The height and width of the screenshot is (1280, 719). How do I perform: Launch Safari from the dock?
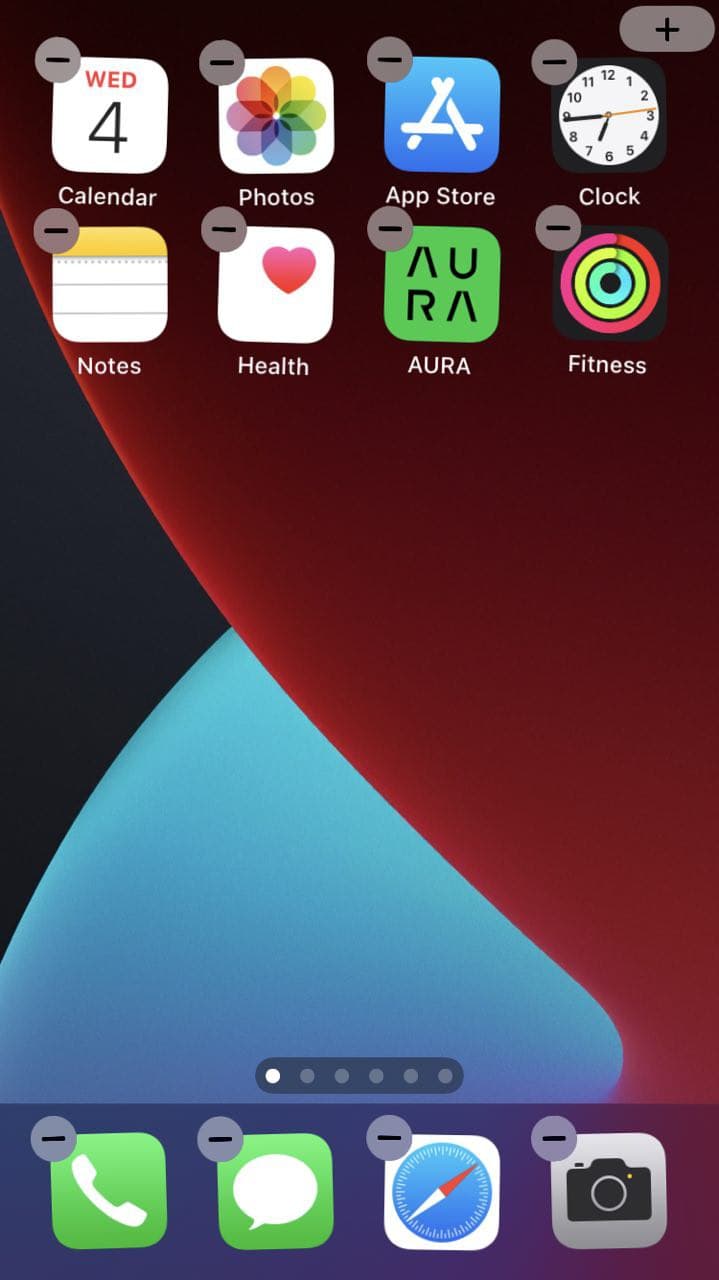click(x=441, y=1191)
